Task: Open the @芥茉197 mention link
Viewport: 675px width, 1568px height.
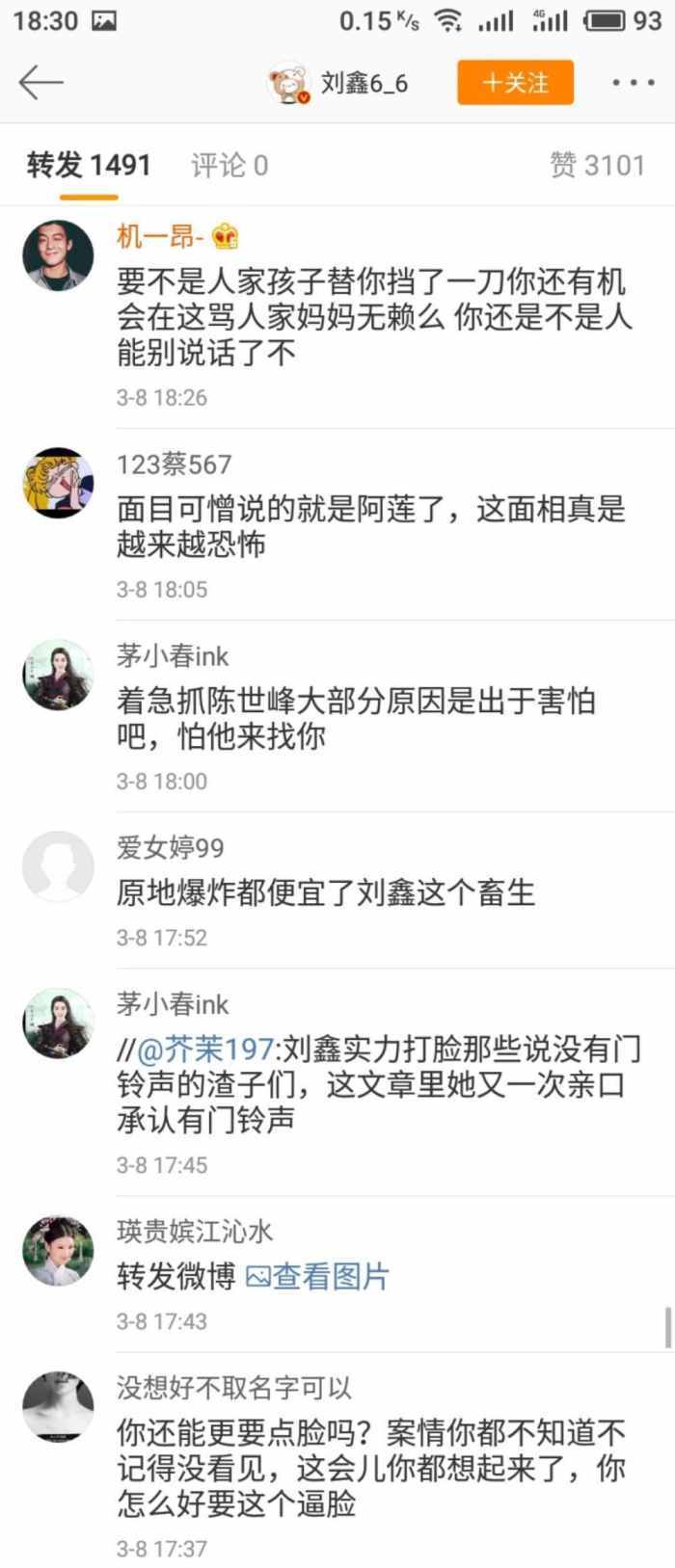Action: 205,1049
